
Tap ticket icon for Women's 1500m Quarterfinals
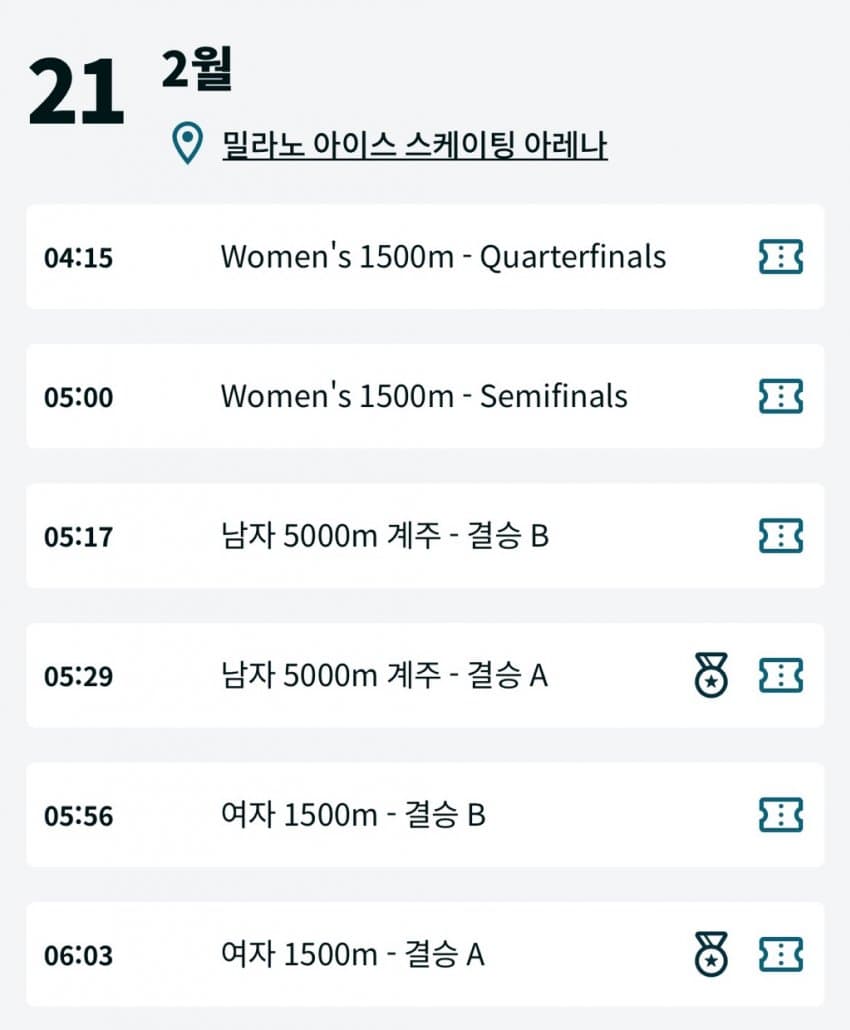780,257
